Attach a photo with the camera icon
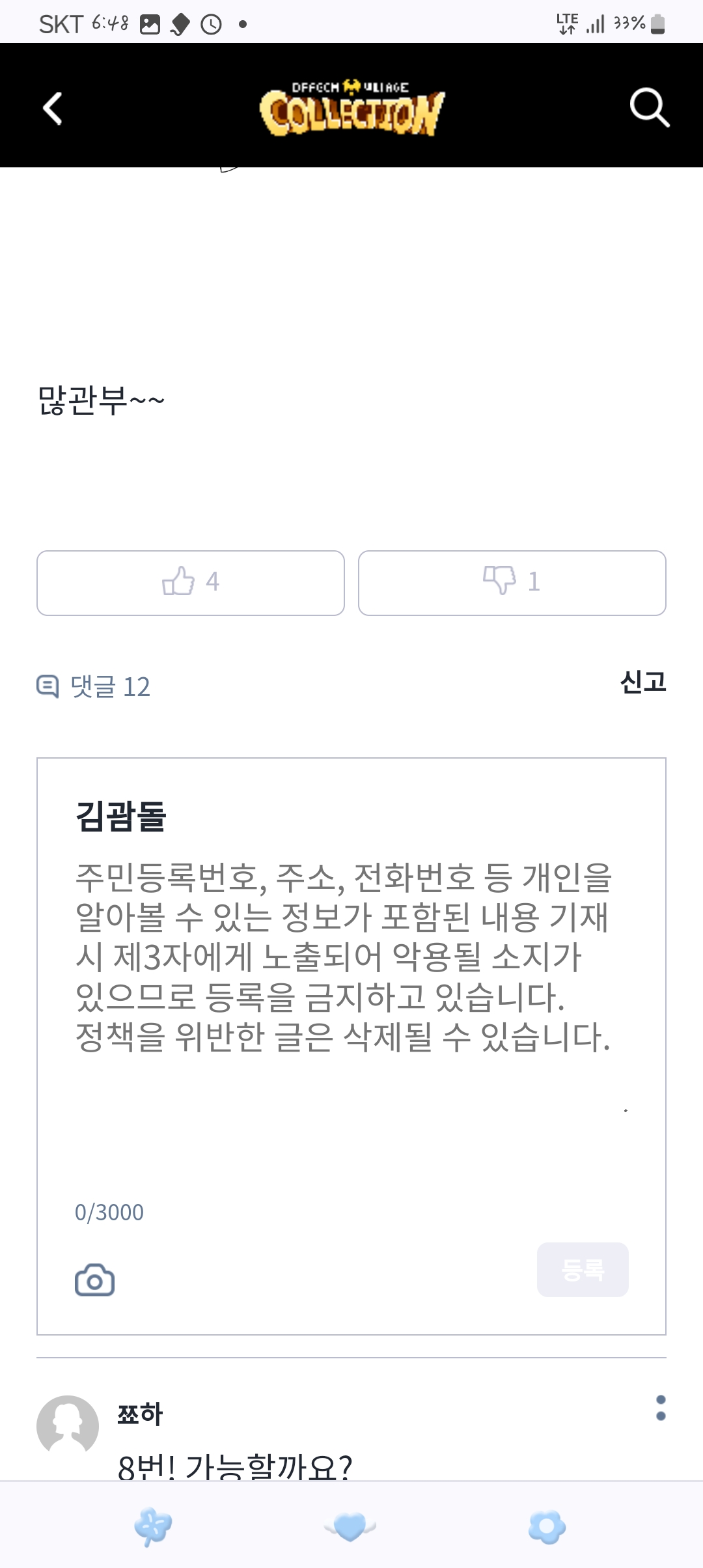The height and width of the screenshot is (1568, 703). pos(94,1280)
